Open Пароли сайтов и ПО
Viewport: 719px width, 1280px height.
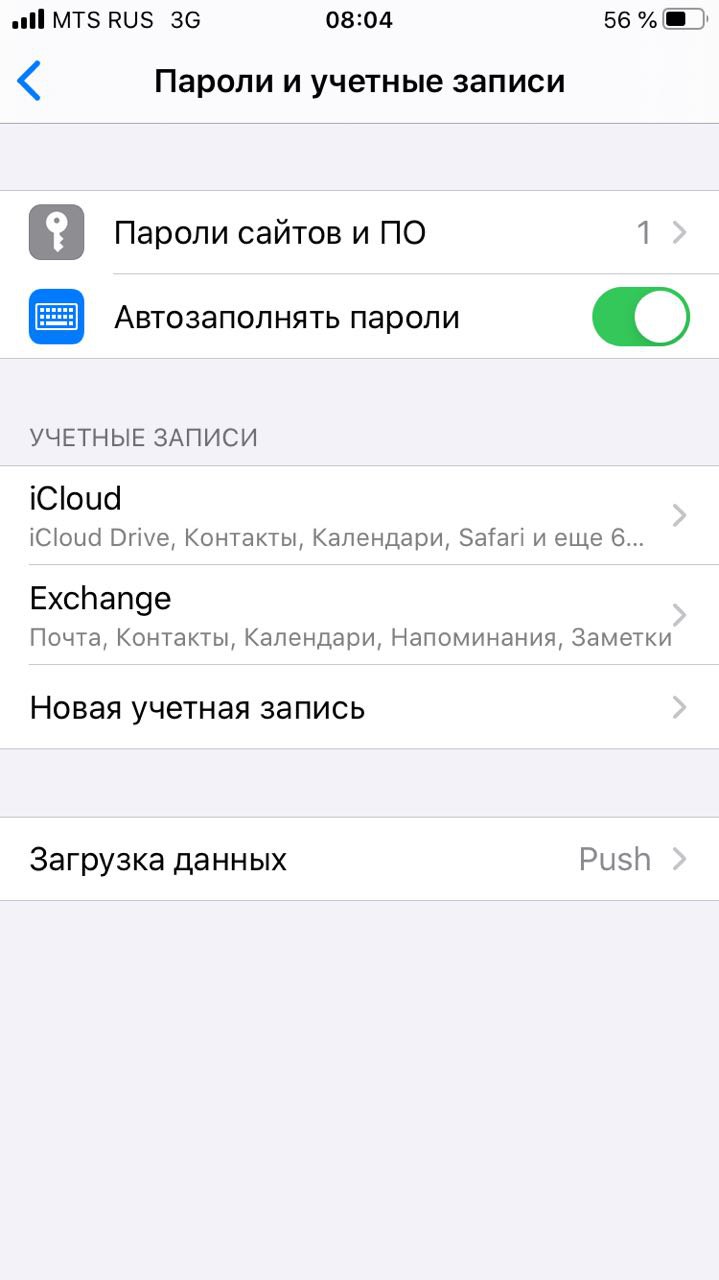pyautogui.click(x=360, y=233)
